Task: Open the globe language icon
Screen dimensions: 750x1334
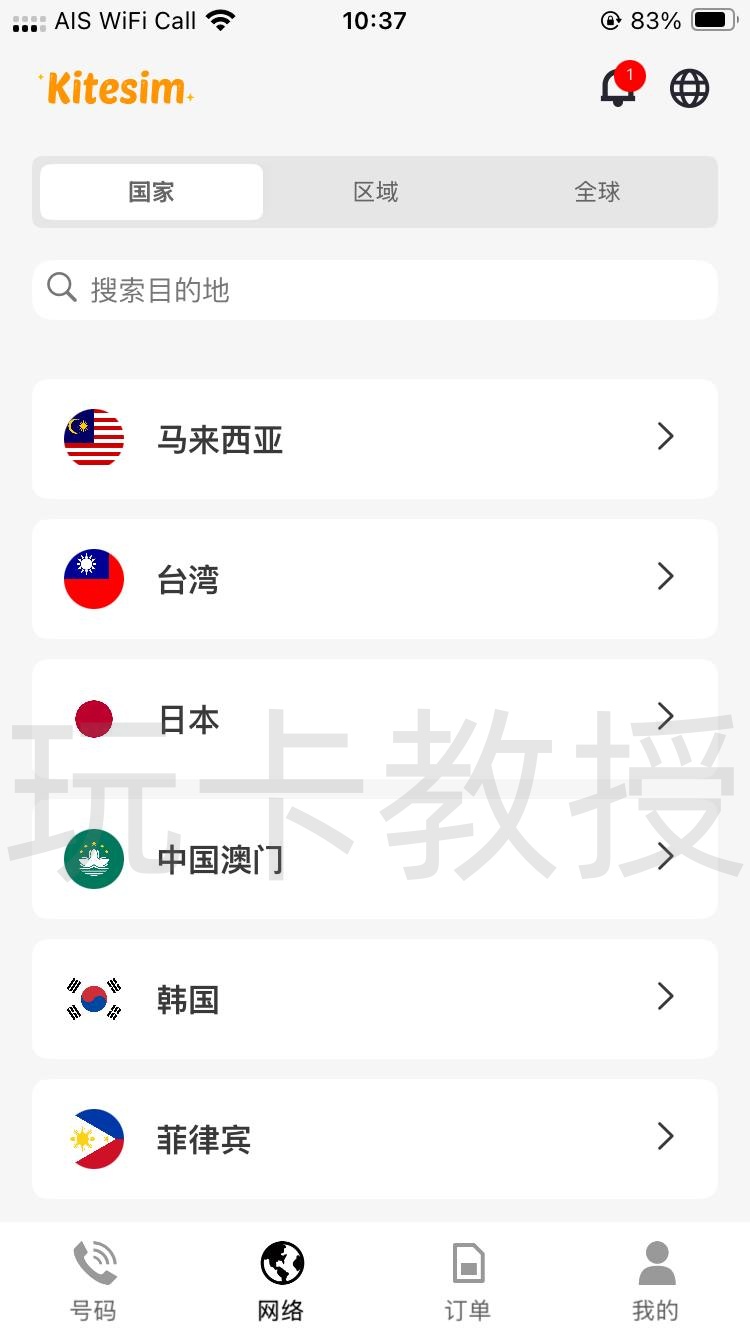Action: (689, 88)
